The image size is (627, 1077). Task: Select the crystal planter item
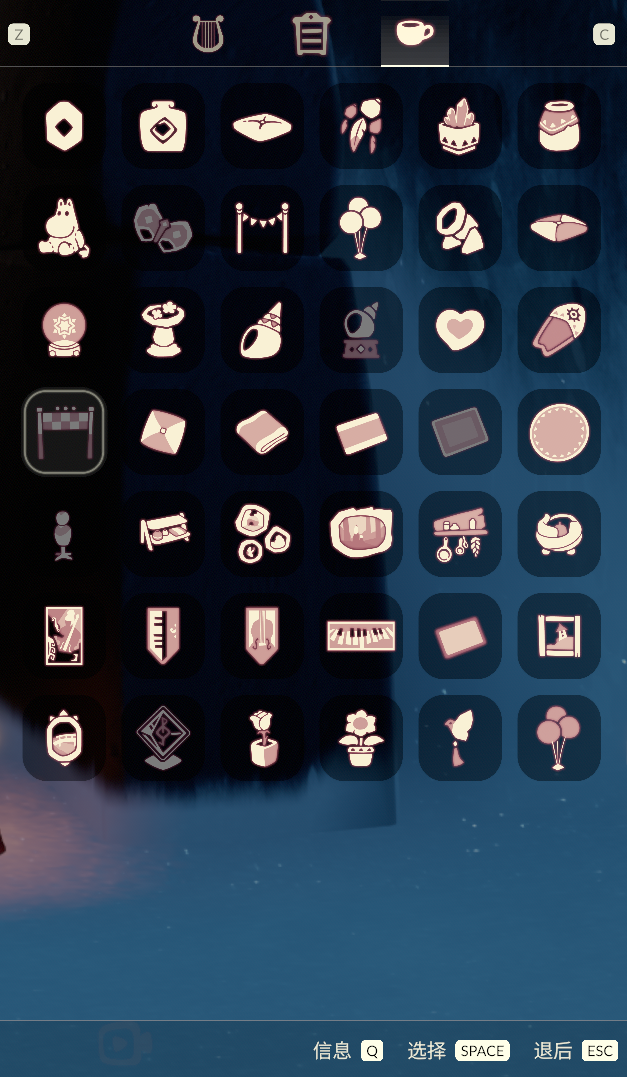pyautogui.click(x=460, y=125)
